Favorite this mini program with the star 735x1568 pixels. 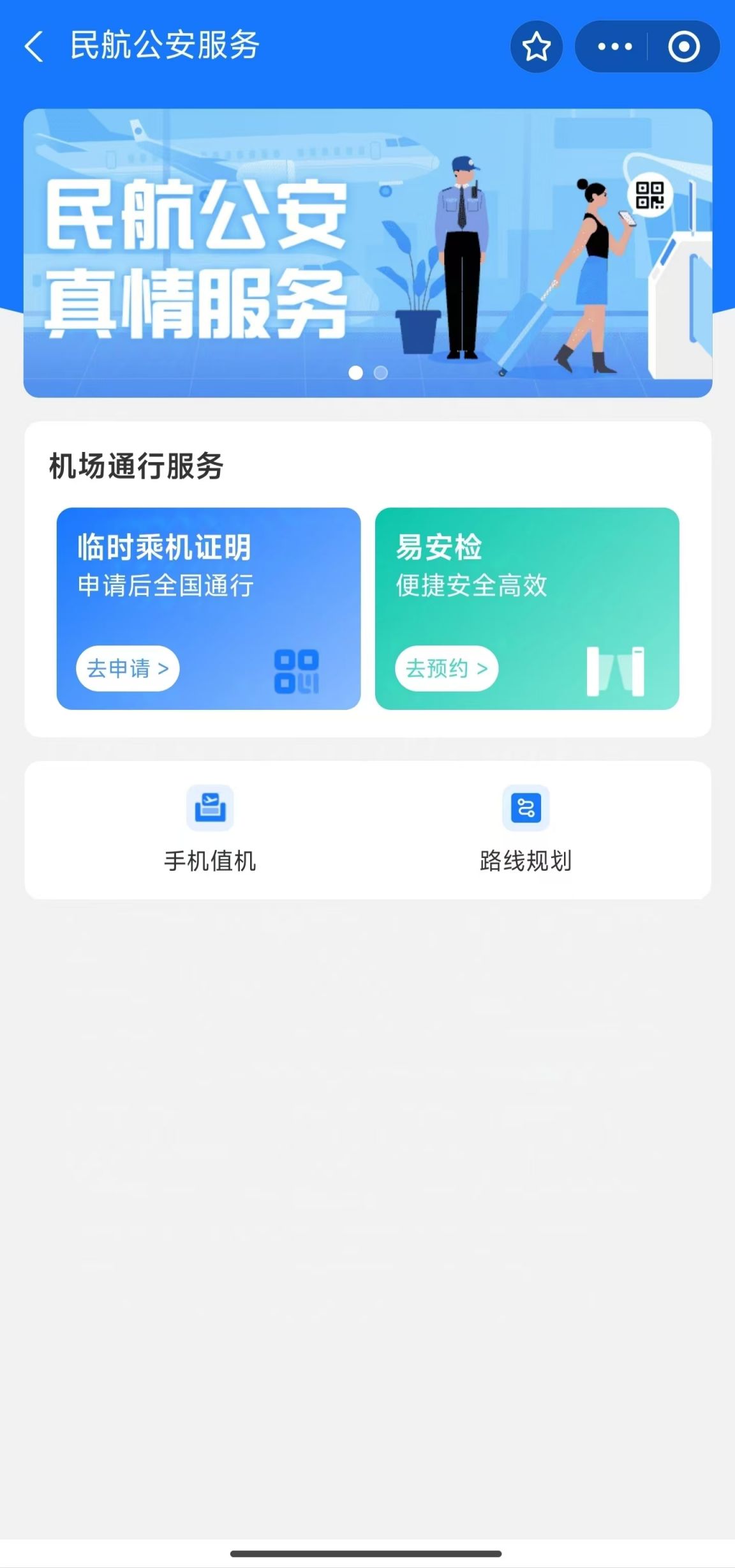tap(536, 47)
